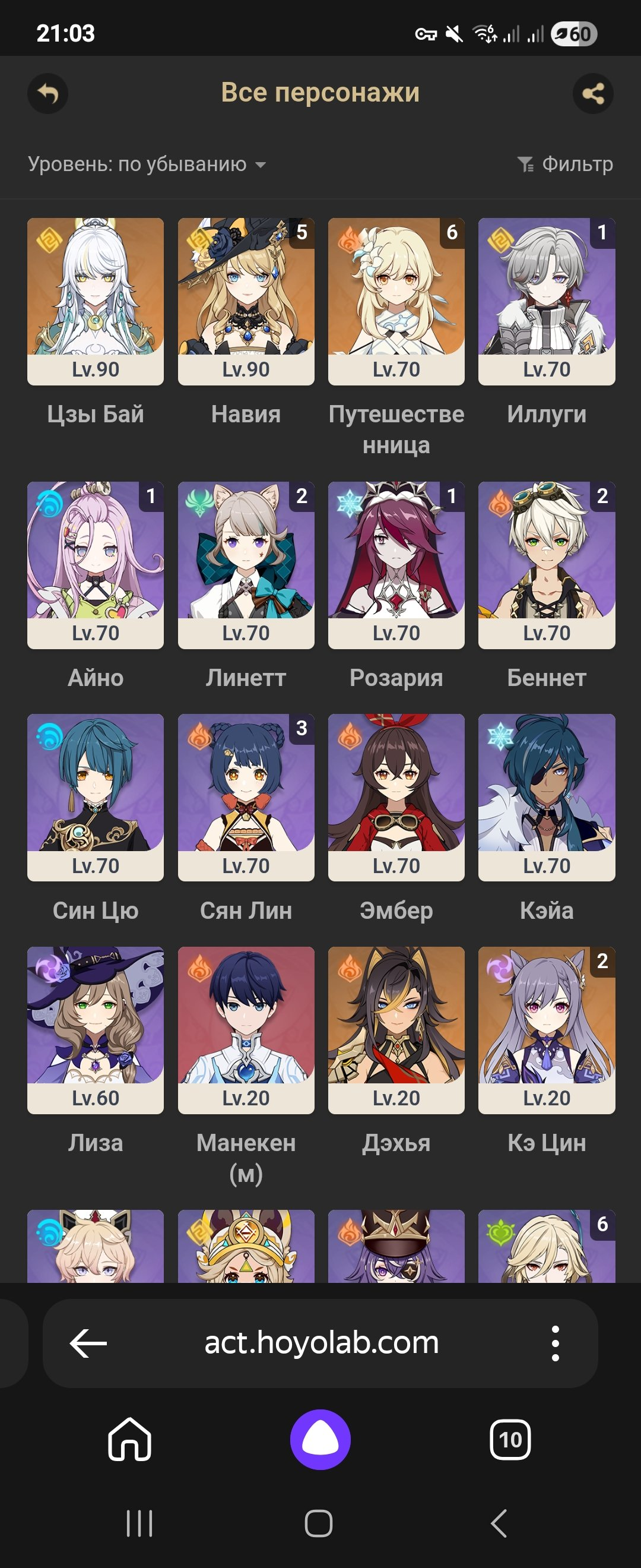641x1568 pixels.
Task: Open Розария character card
Action: 396,565
